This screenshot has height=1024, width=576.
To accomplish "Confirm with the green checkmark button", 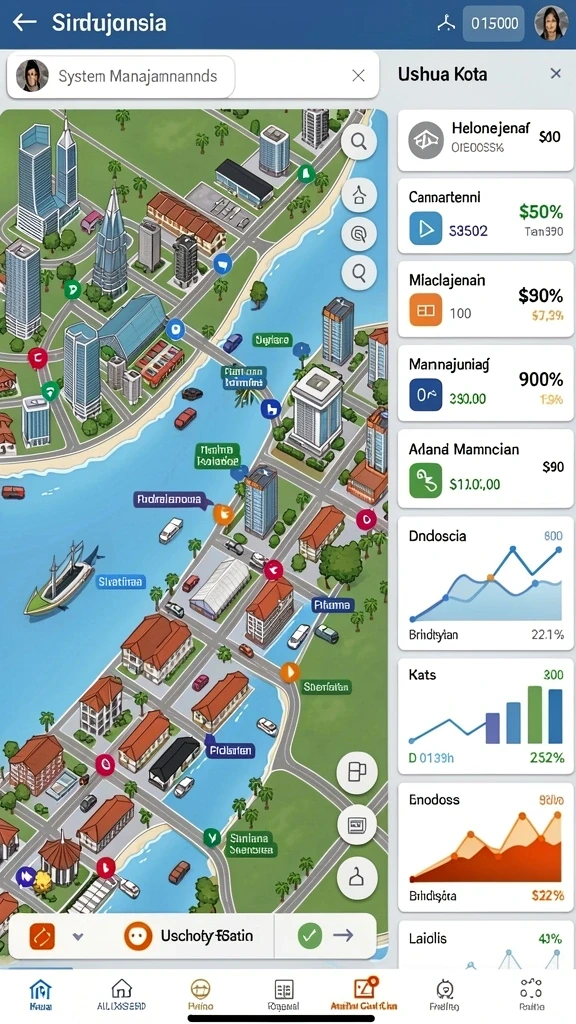I will pos(310,936).
